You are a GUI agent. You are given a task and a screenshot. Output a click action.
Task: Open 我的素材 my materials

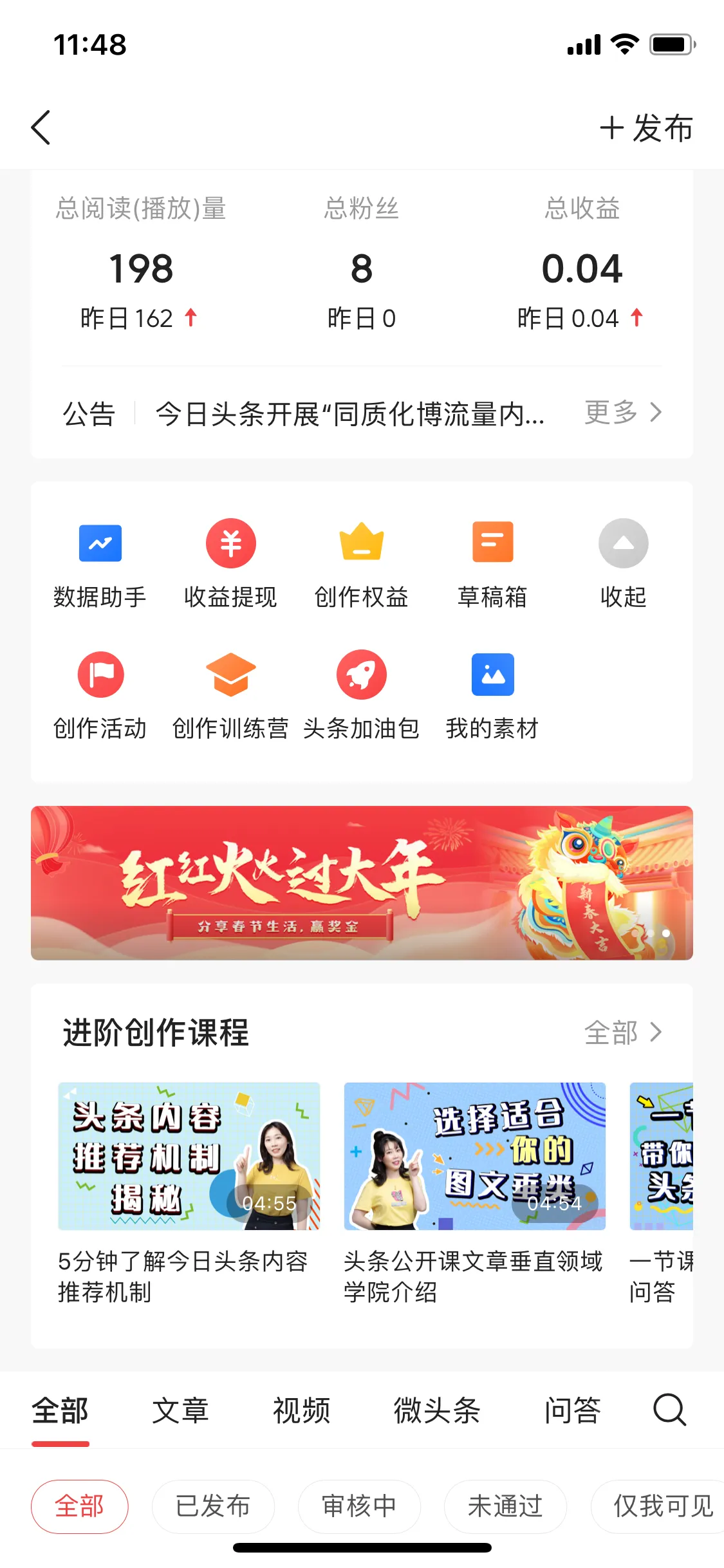click(x=493, y=695)
